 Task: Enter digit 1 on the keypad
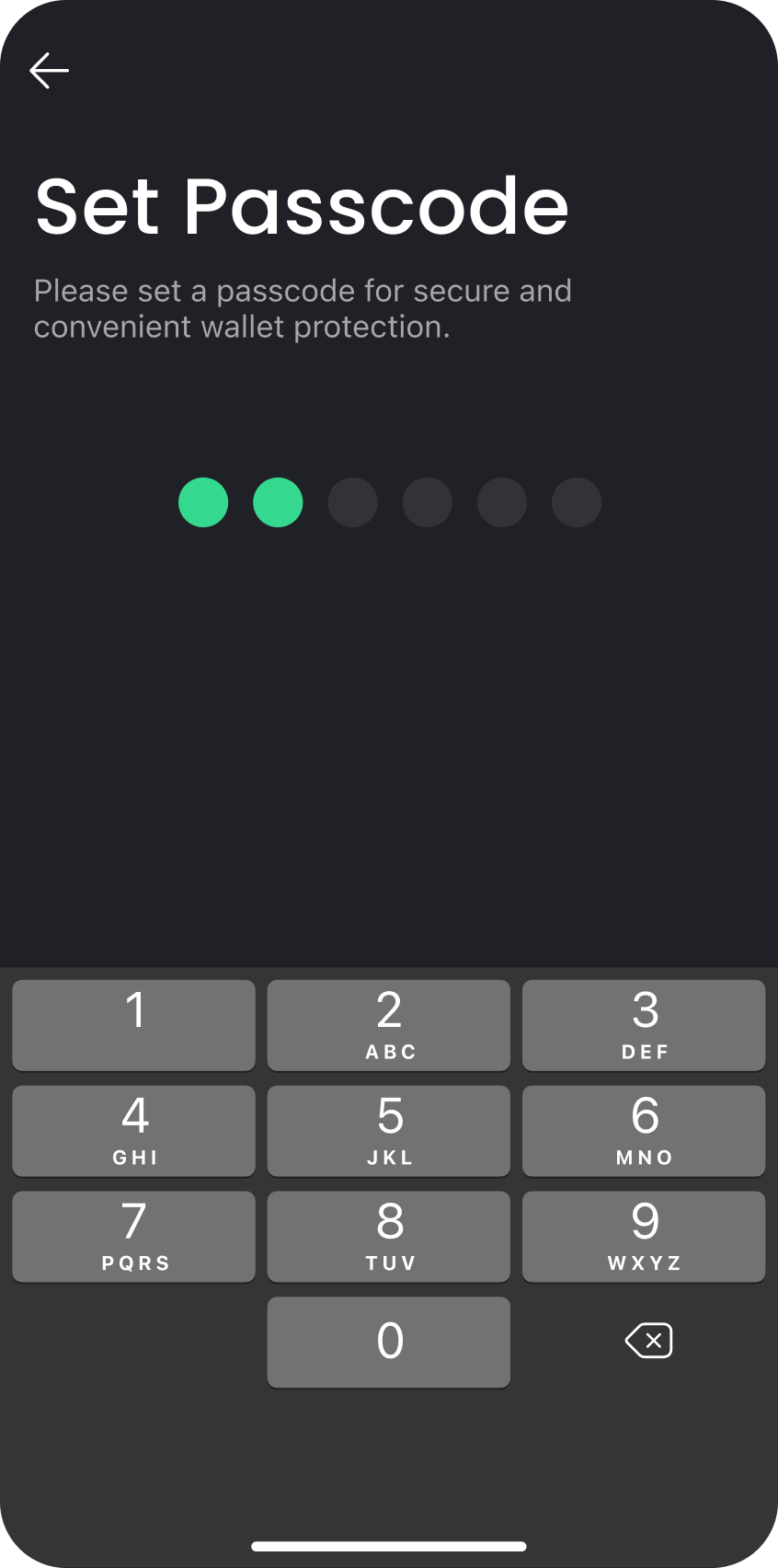click(x=134, y=1024)
